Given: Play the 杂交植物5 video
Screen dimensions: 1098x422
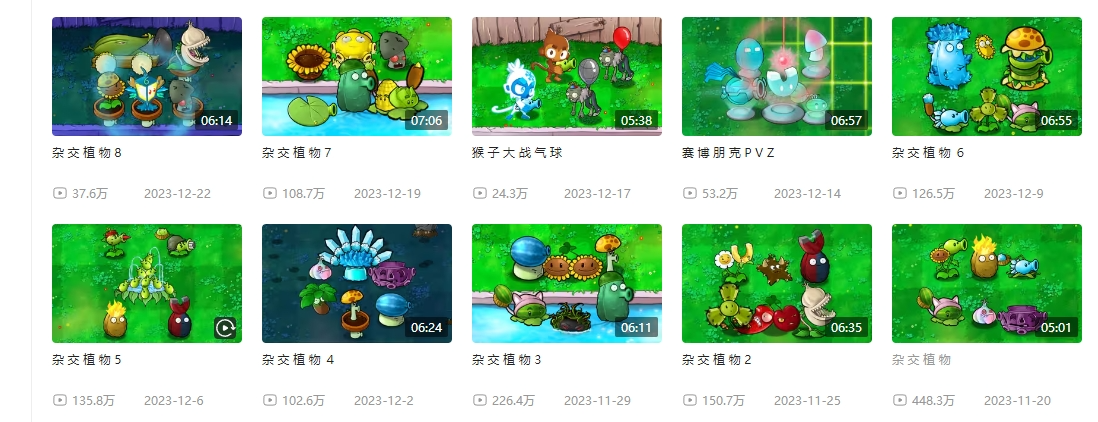Looking at the screenshot, I should click(x=146, y=283).
